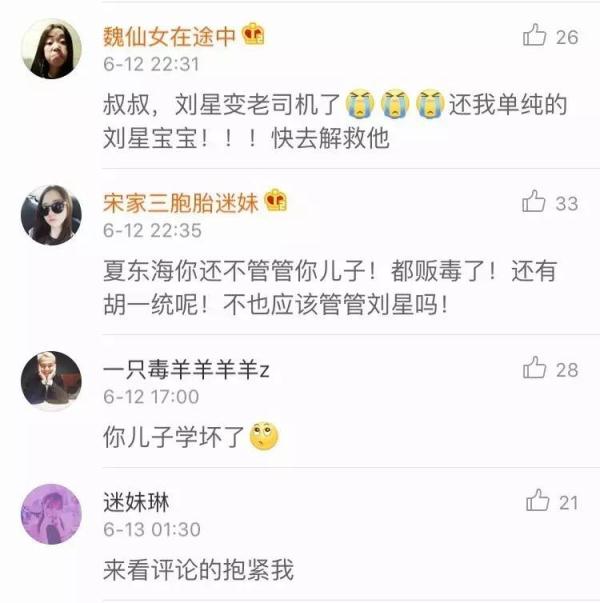This screenshot has height=603, width=600.
Task: Reply to the comment 你儿子学坏了
Action: click(174, 436)
